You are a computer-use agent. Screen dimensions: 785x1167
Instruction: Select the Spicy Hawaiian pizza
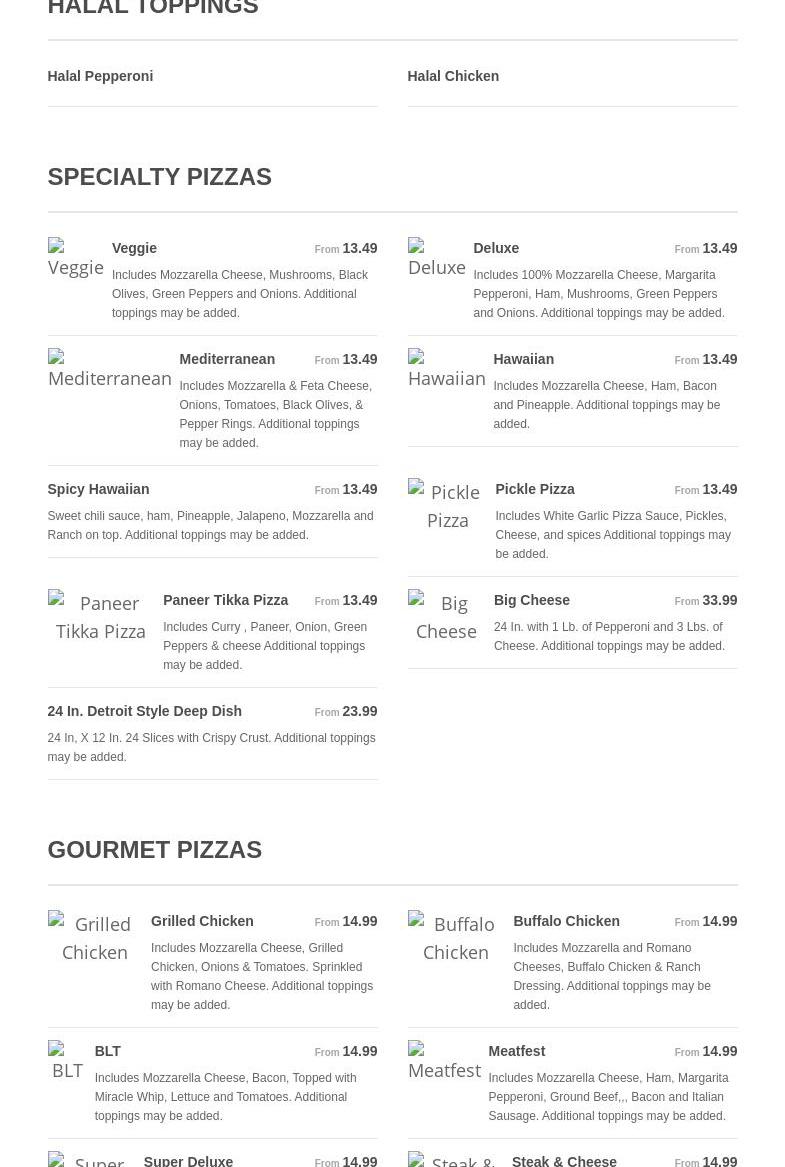tap(98, 489)
